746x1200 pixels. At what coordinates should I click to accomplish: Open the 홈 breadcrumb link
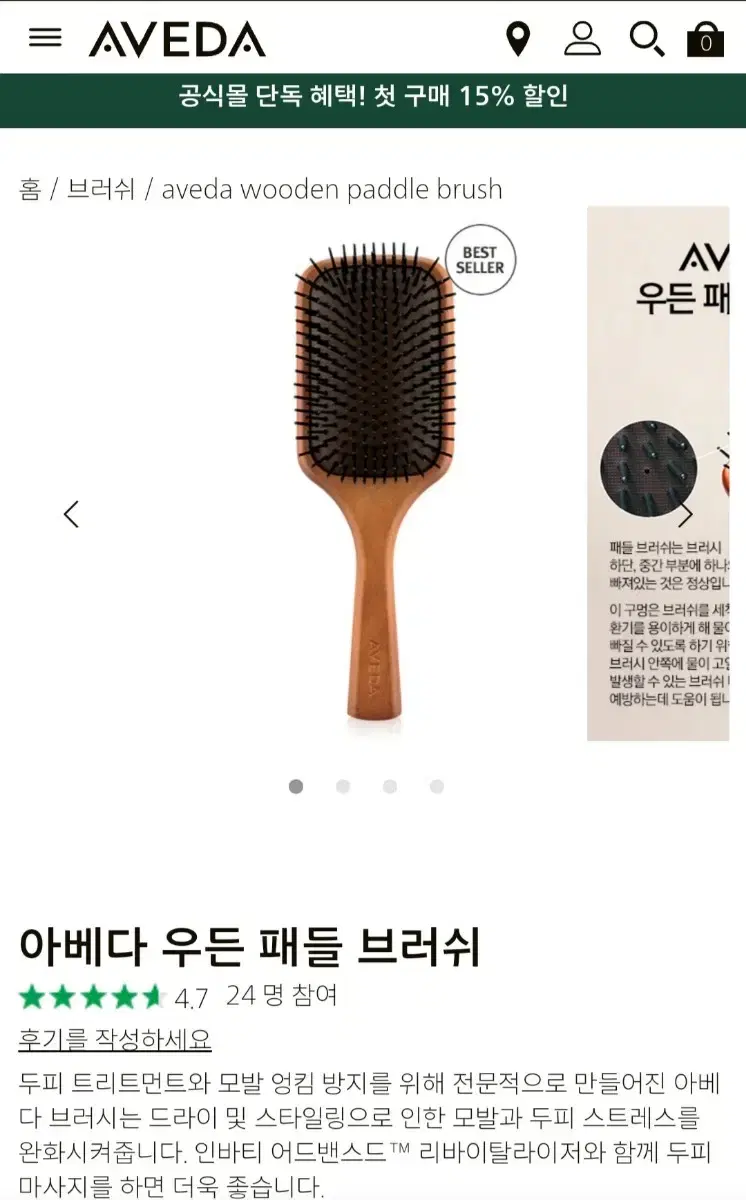point(32,189)
